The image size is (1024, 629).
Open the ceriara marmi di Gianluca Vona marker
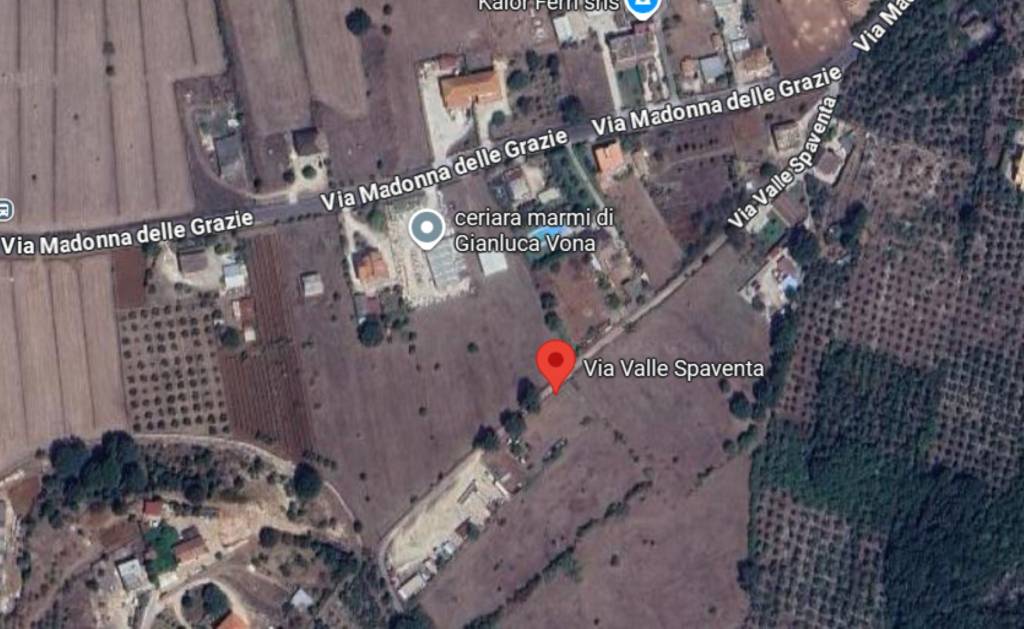[427, 229]
